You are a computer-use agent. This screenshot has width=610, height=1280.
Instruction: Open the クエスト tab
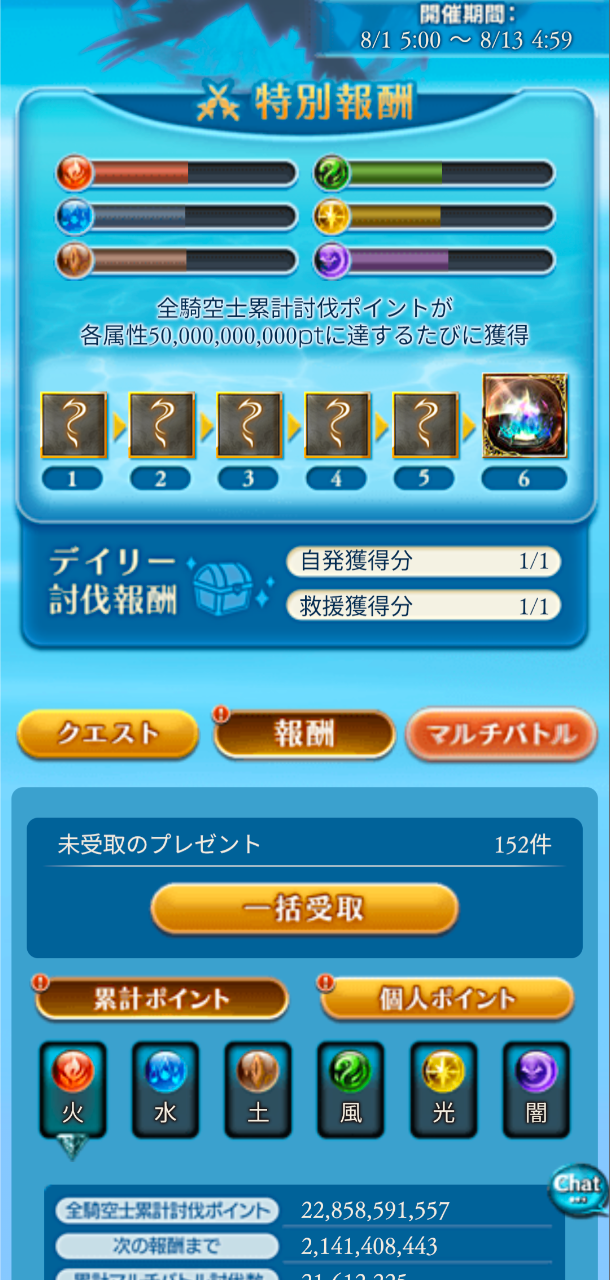(108, 734)
